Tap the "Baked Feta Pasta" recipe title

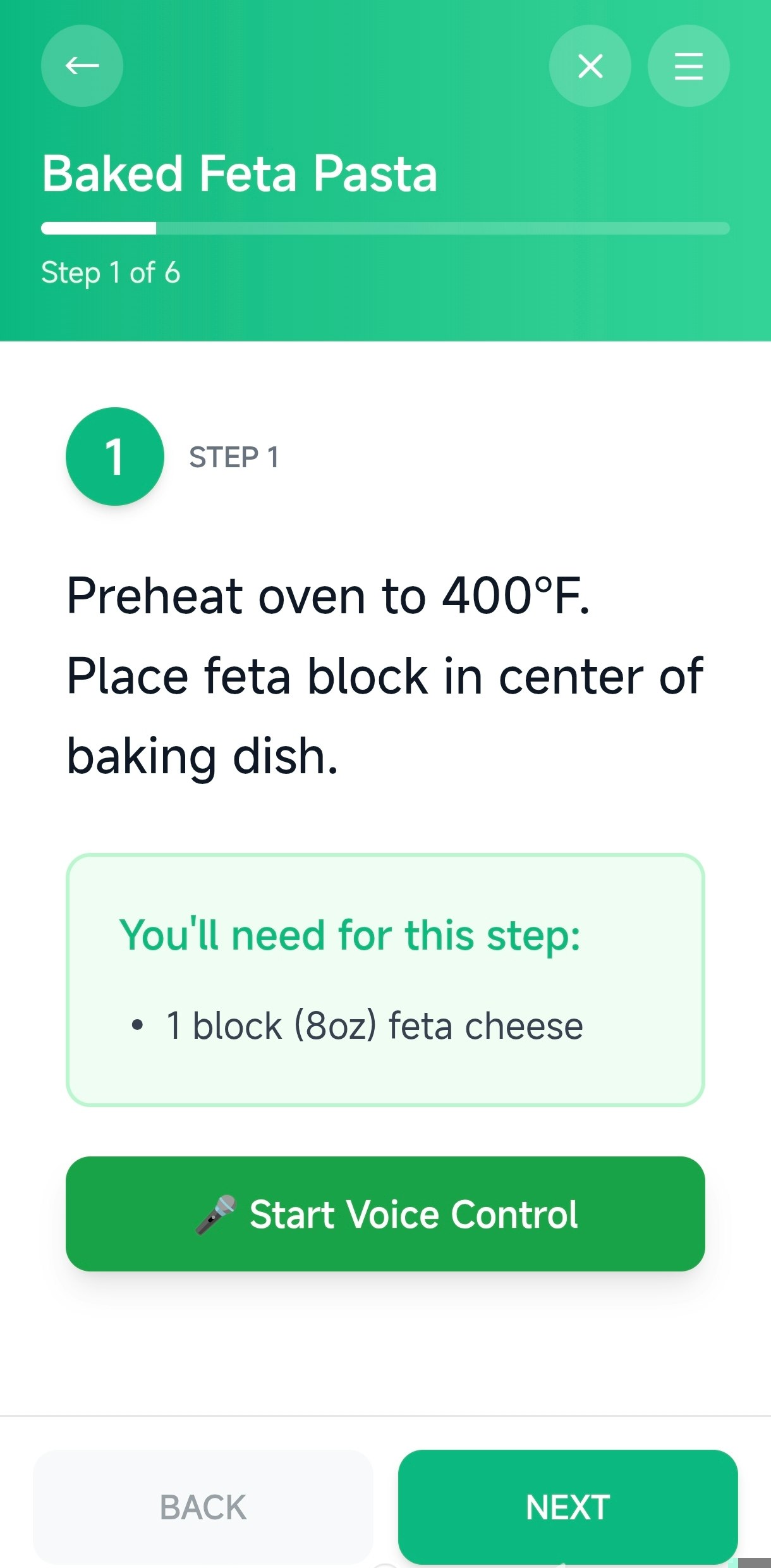pos(240,174)
